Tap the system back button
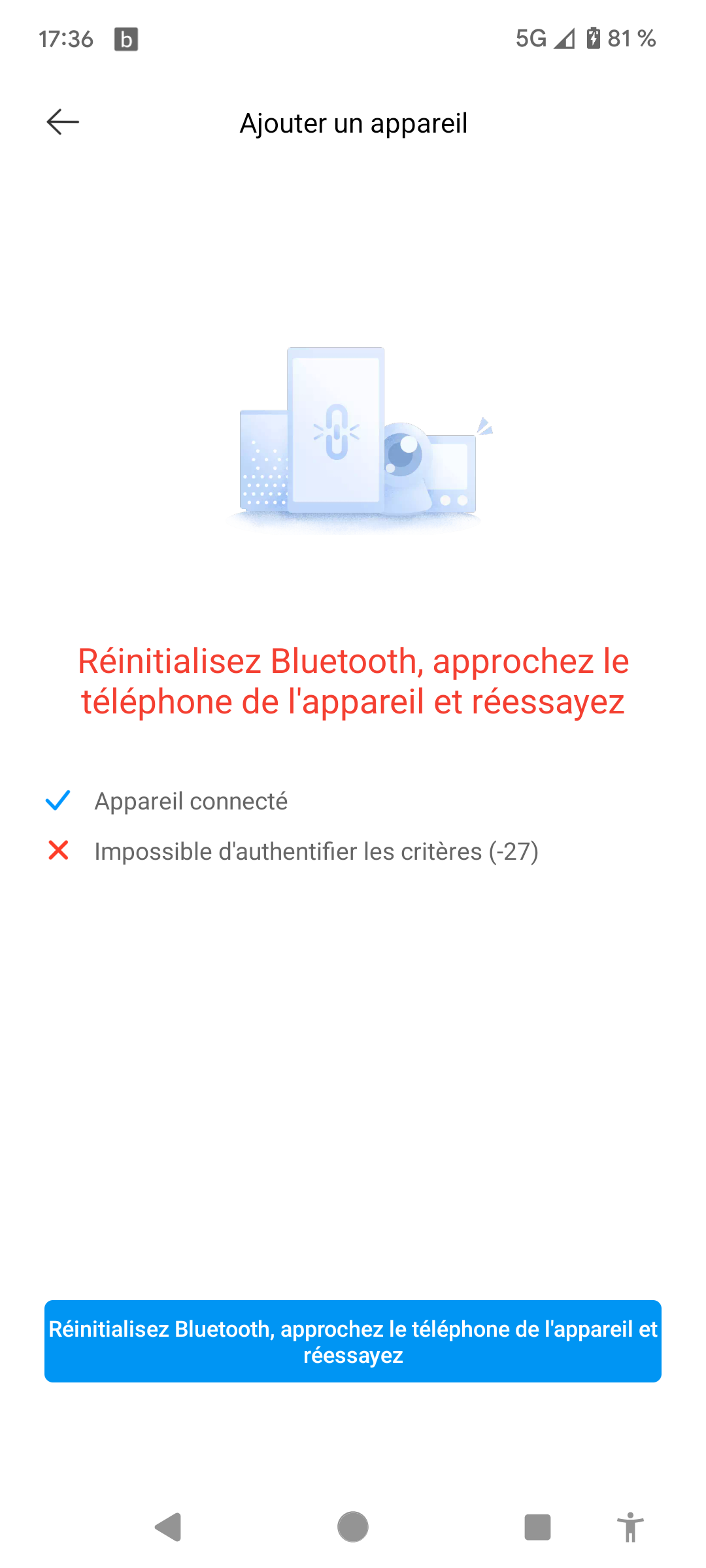Image resolution: width=706 pixels, height=1568 pixels. point(168,1527)
